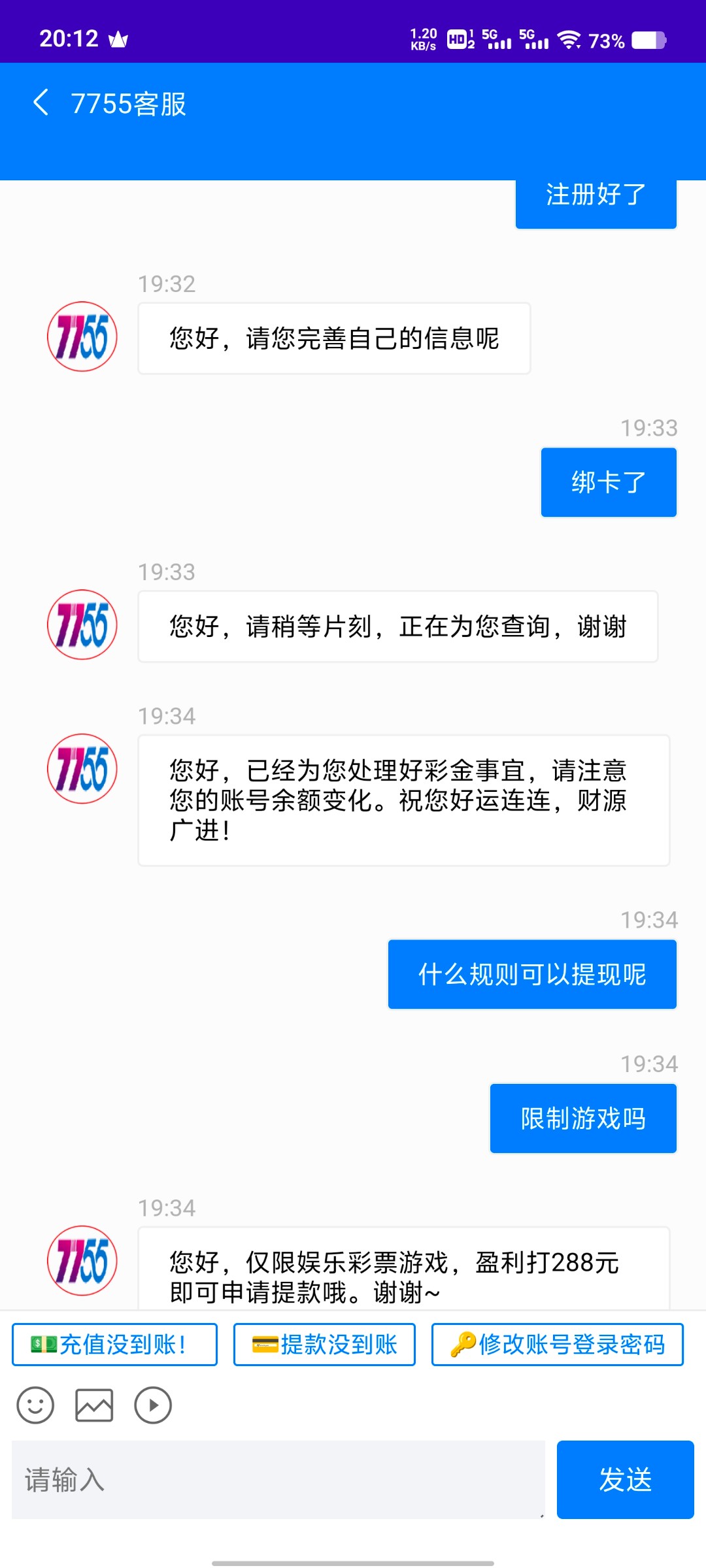This screenshot has height=1568, width=706.
Task: Tap the 充值没到账 quick reply
Action: pos(114,1345)
